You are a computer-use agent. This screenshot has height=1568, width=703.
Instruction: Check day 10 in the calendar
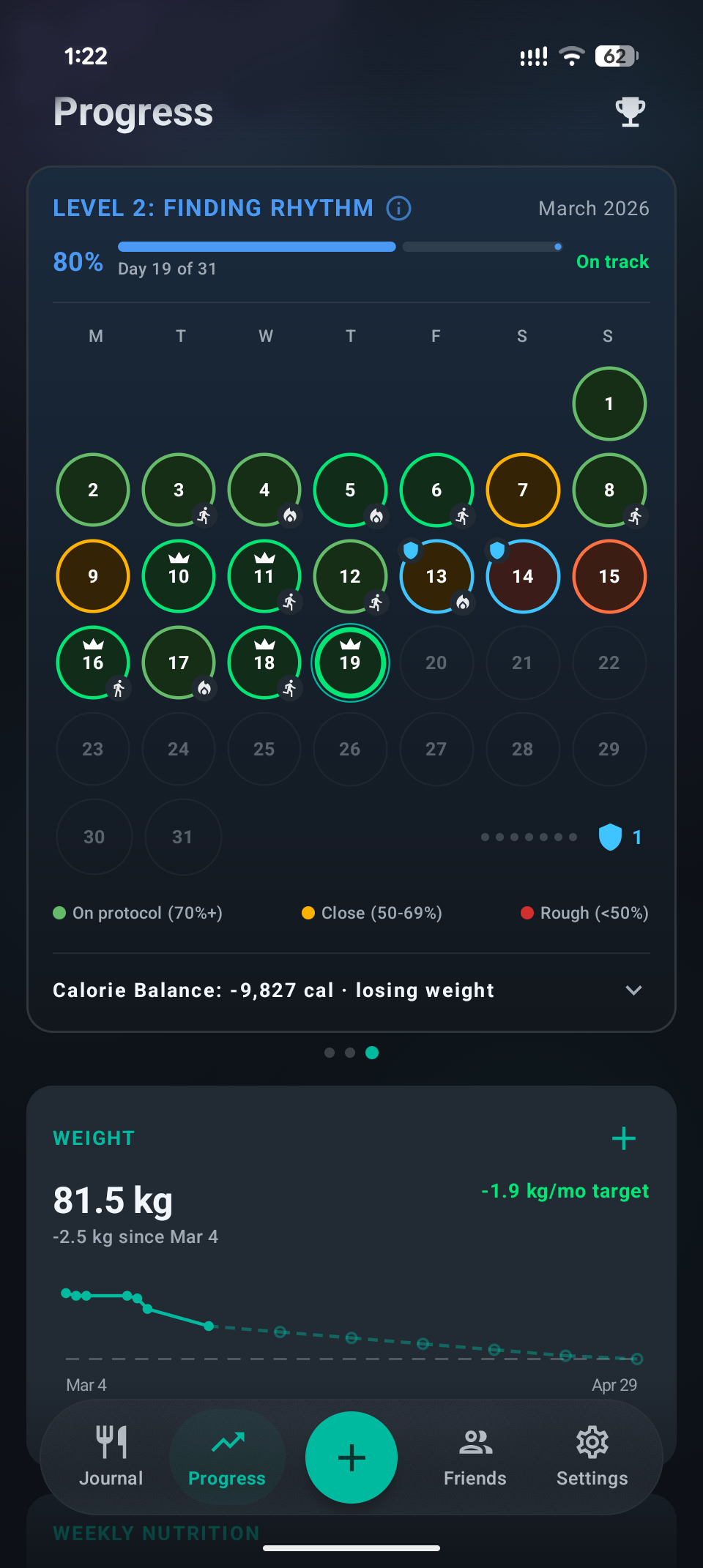click(x=179, y=577)
